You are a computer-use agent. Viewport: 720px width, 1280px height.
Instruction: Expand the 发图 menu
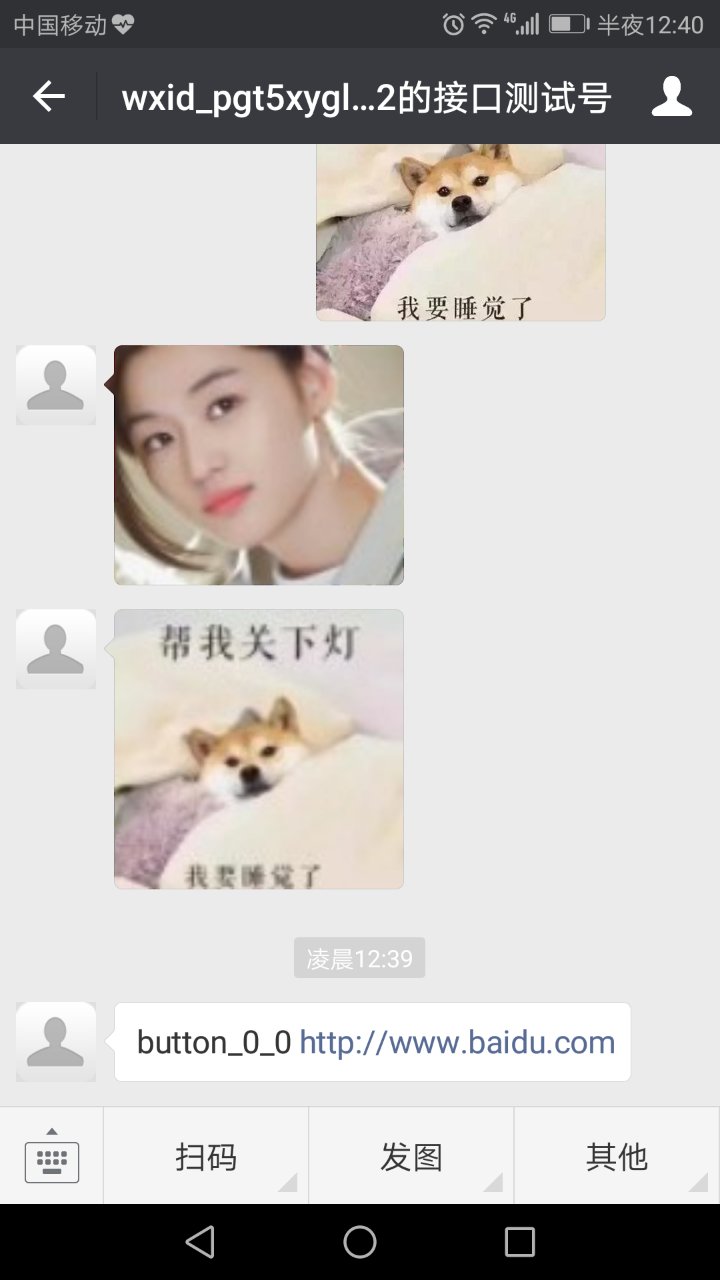pos(411,1157)
